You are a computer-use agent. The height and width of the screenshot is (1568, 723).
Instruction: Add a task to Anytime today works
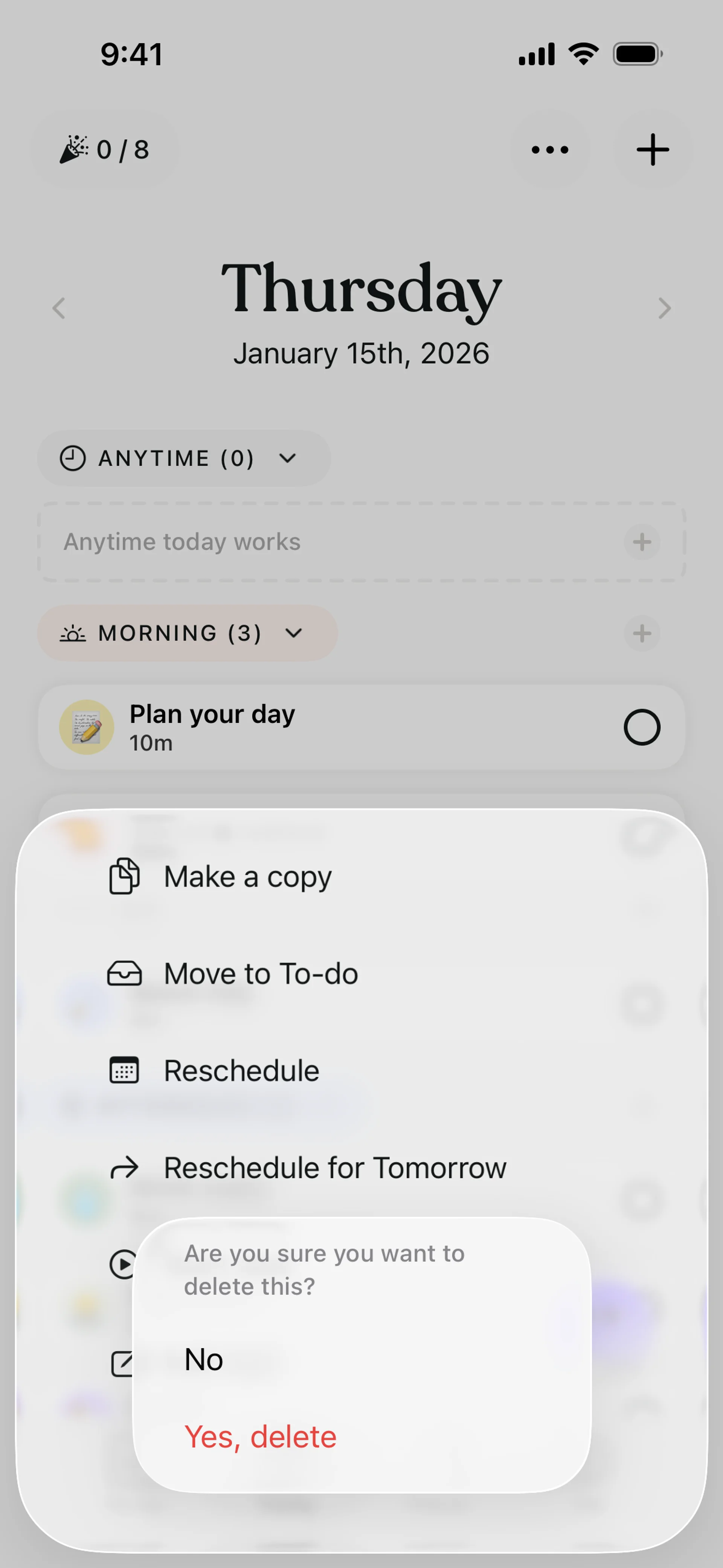click(x=641, y=542)
